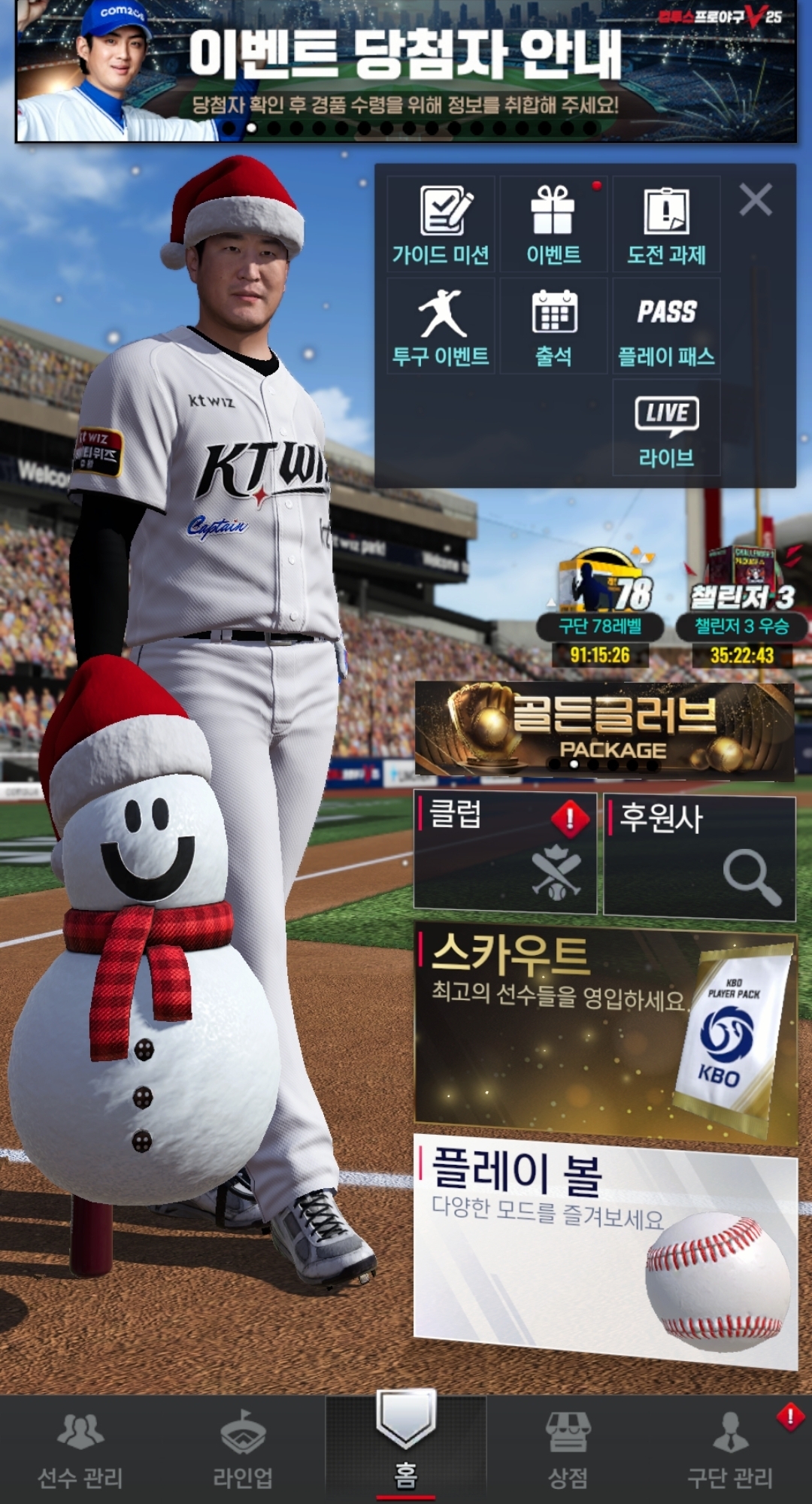Image resolution: width=812 pixels, height=1504 pixels.
Task: Open 플레이 볼 game modes
Action: pos(604,1248)
